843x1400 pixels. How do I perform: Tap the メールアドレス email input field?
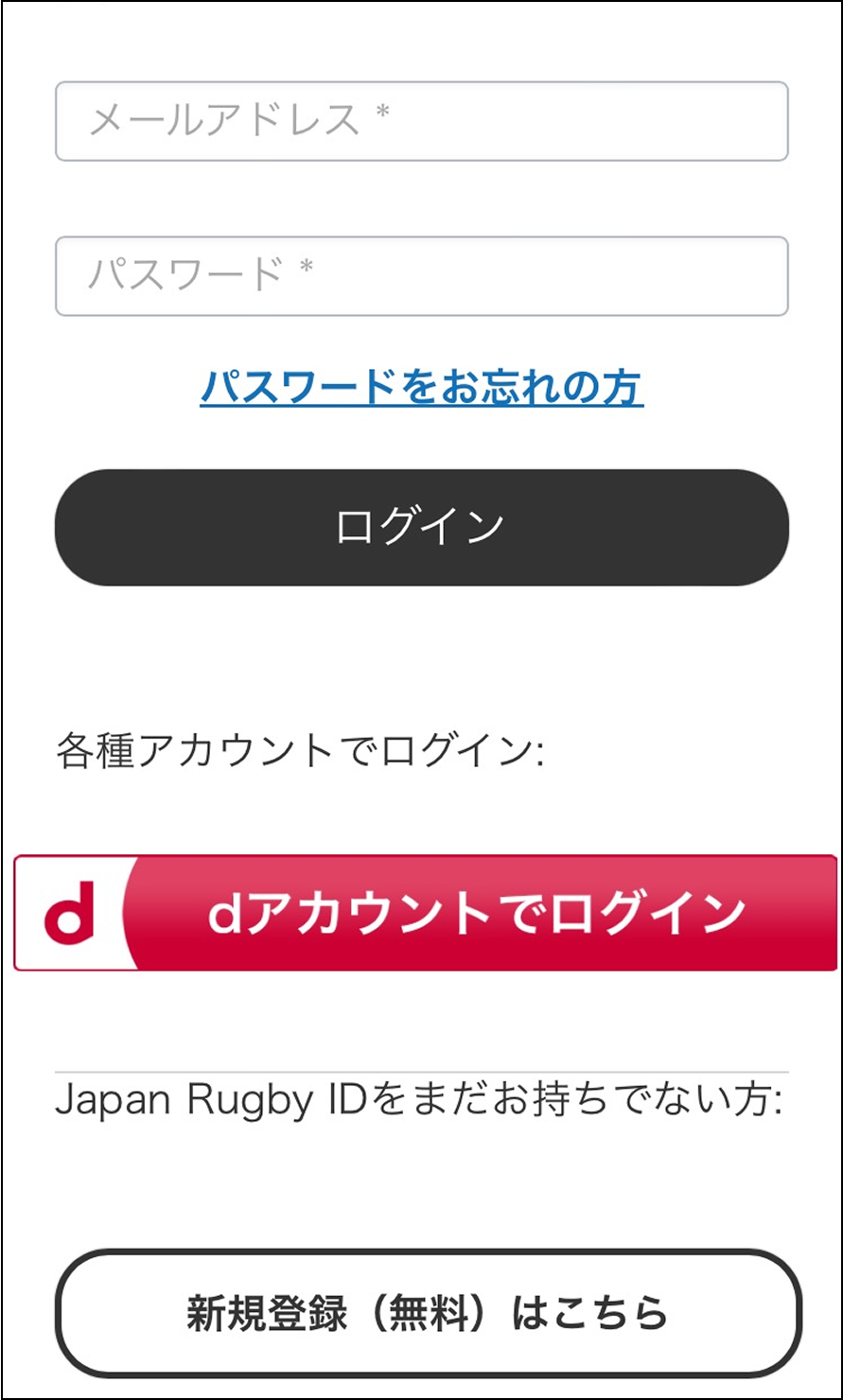coord(421,121)
